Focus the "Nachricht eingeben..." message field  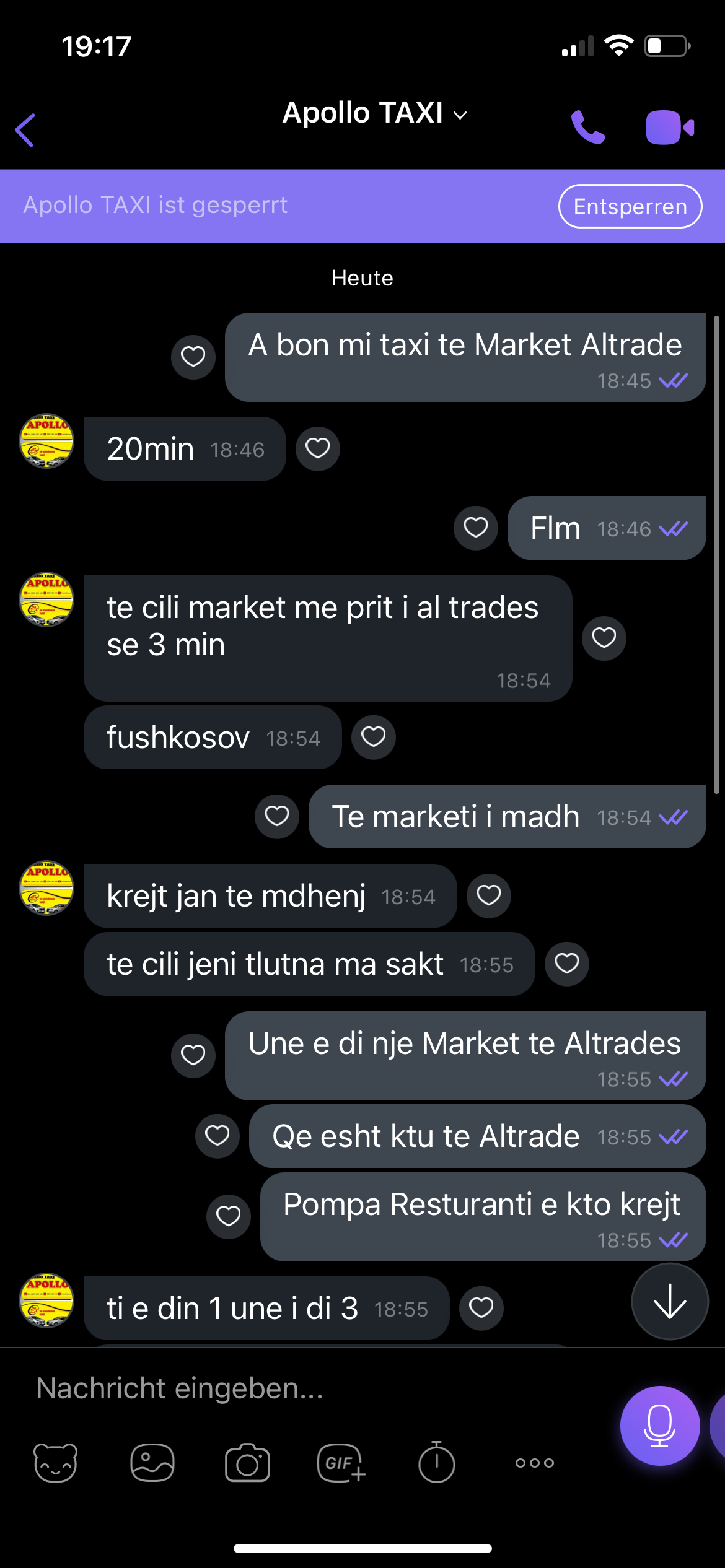pos(310,1388)
